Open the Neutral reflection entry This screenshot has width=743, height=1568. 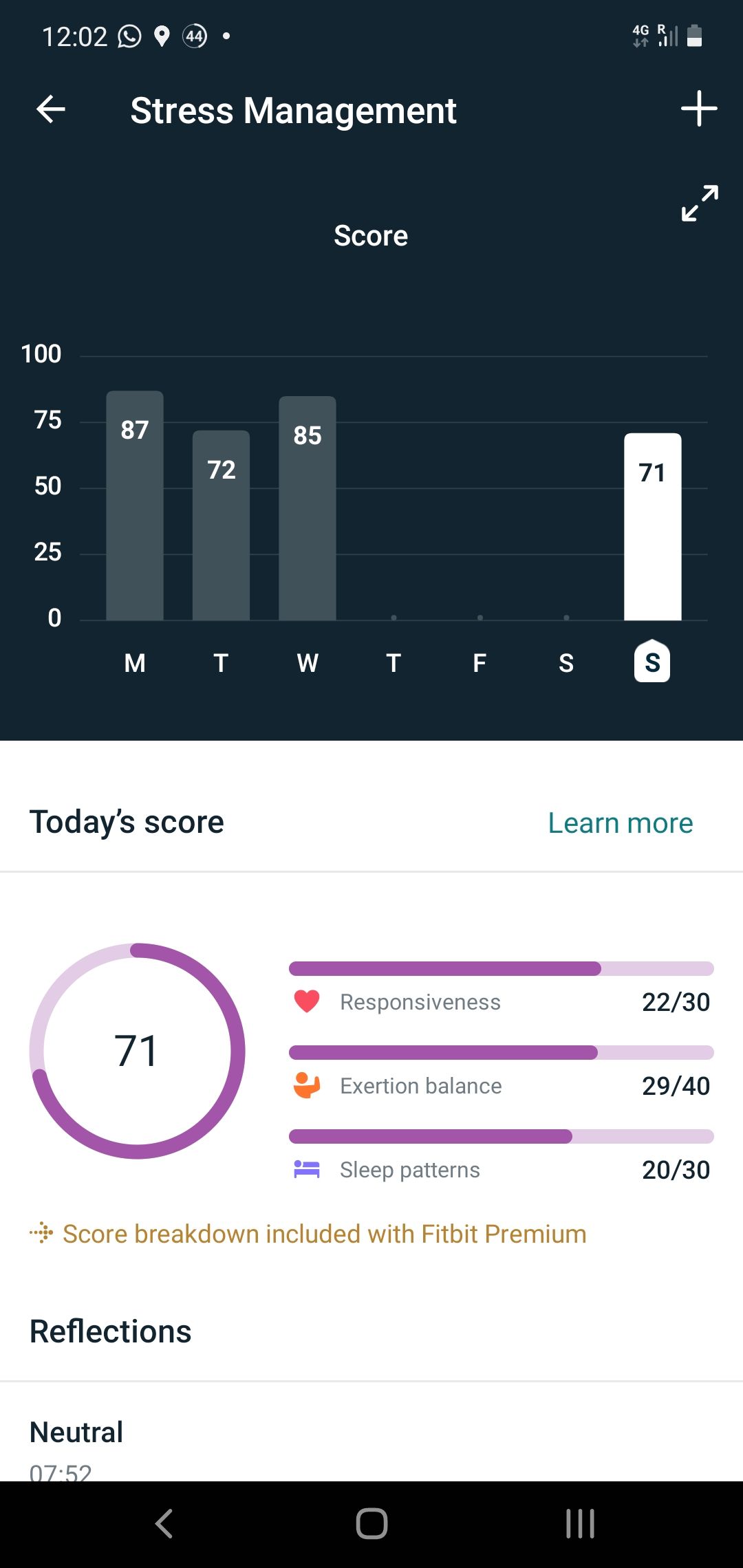(x=76, y=1433)
